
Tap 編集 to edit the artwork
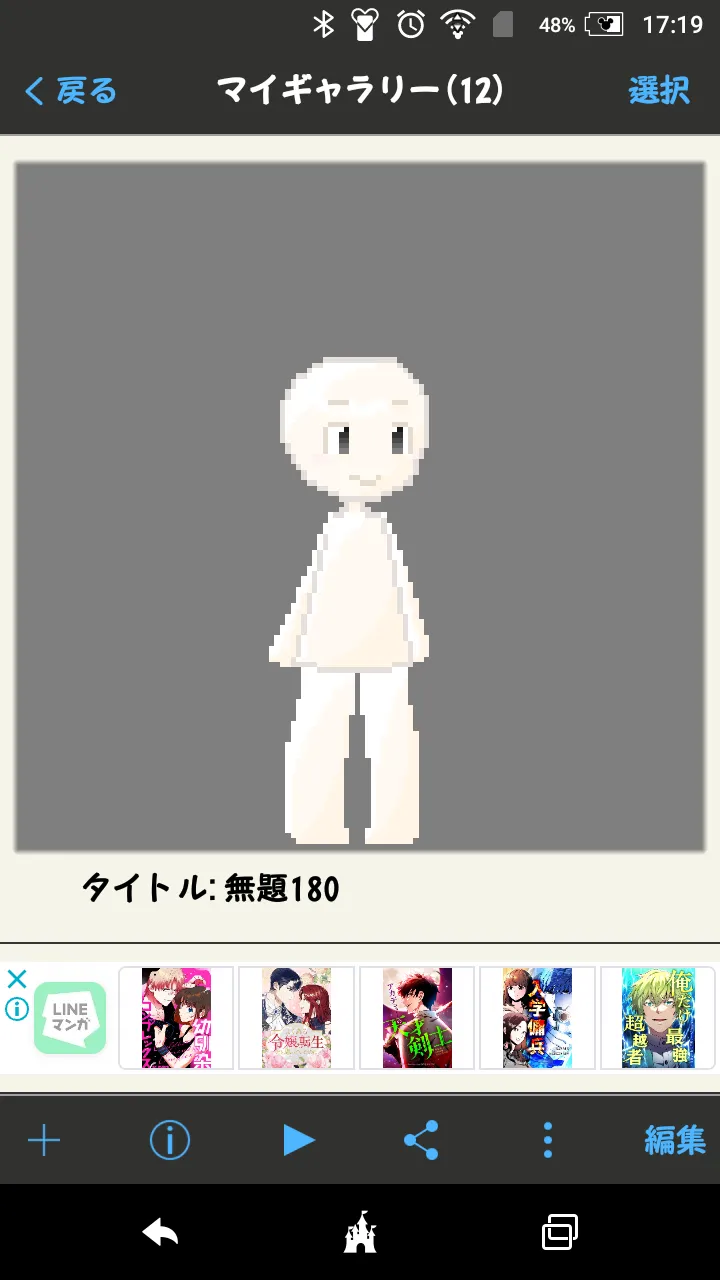675,1140
